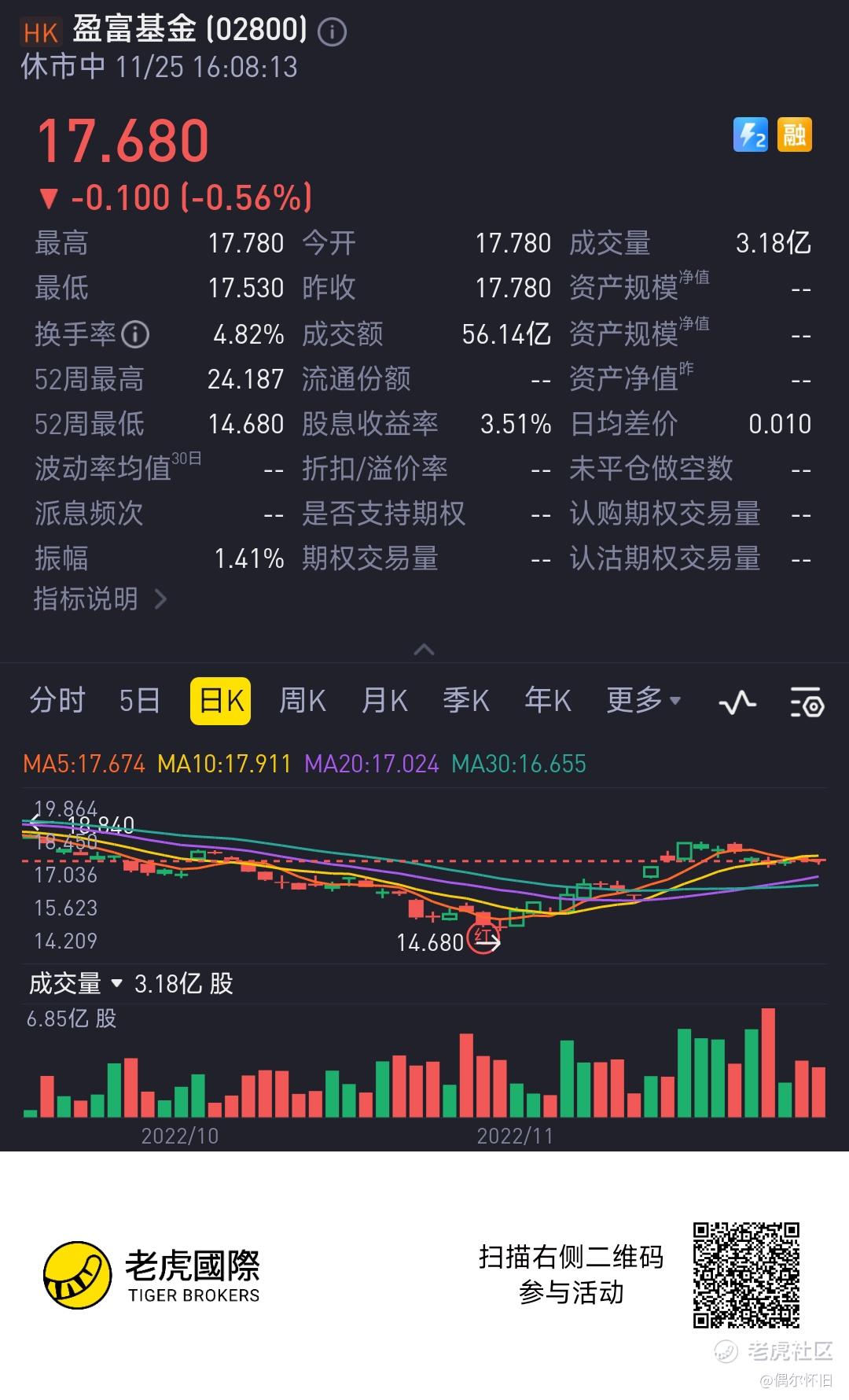849x1400 pixels.
Task: Open the 换手率 info tooltip
Action: (x=135, y=334)
